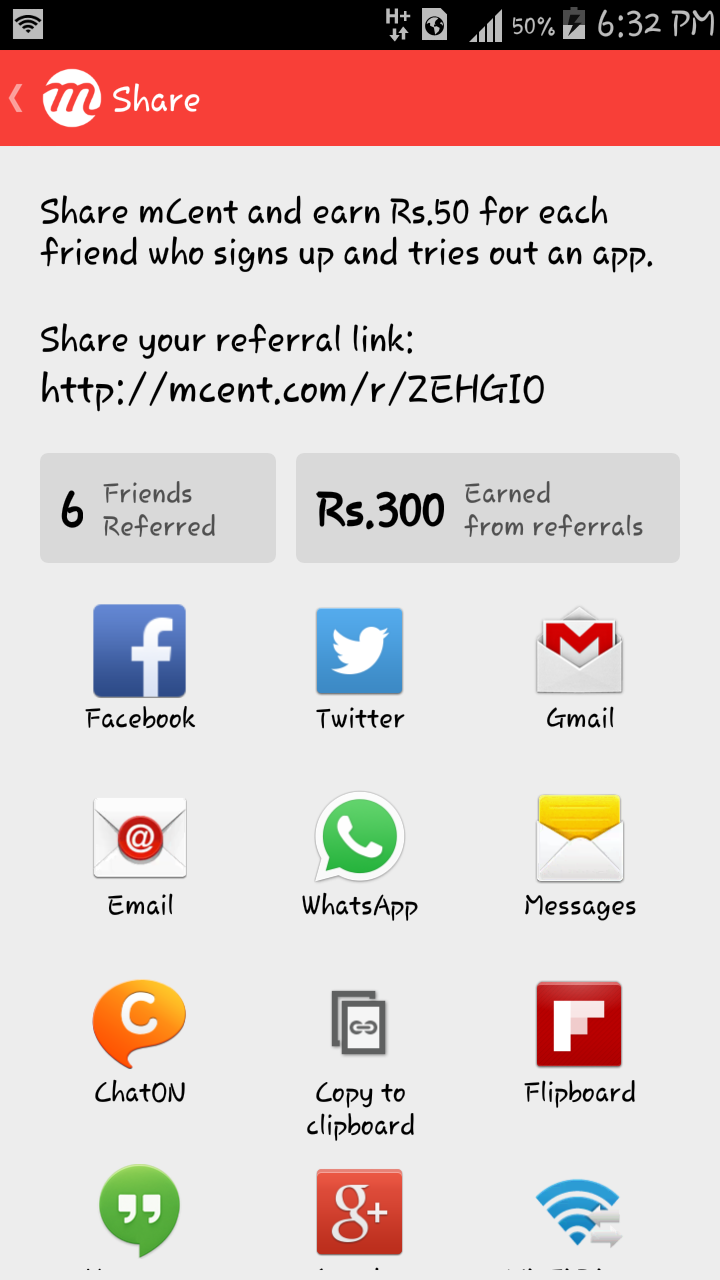The image size is (720, 1280).
Task: Share through the Google+ icon
Action: click(x=360, y=1211)
